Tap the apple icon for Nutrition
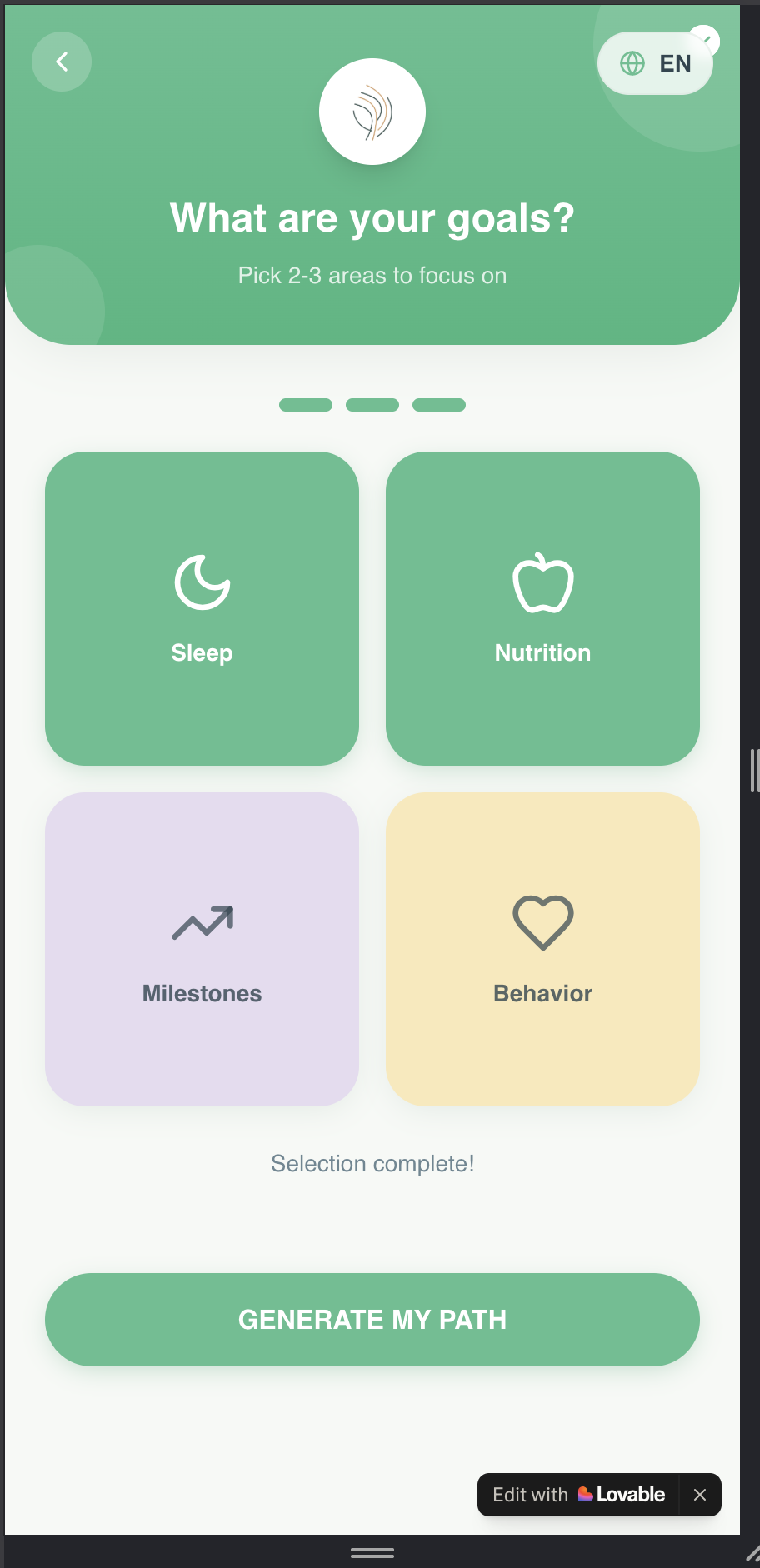 pyautogui.click(x=542, y=584)
